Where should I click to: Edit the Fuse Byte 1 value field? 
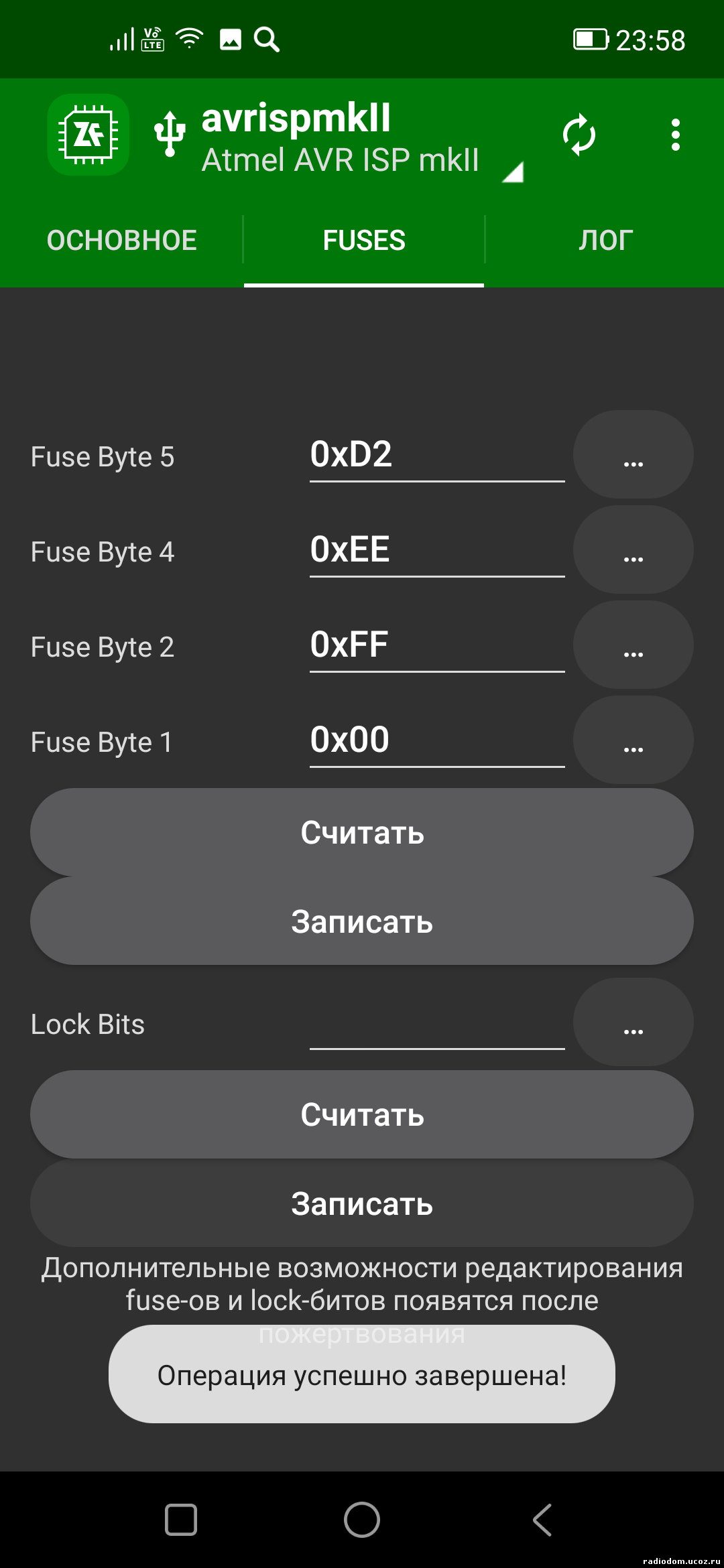[437, 741]
